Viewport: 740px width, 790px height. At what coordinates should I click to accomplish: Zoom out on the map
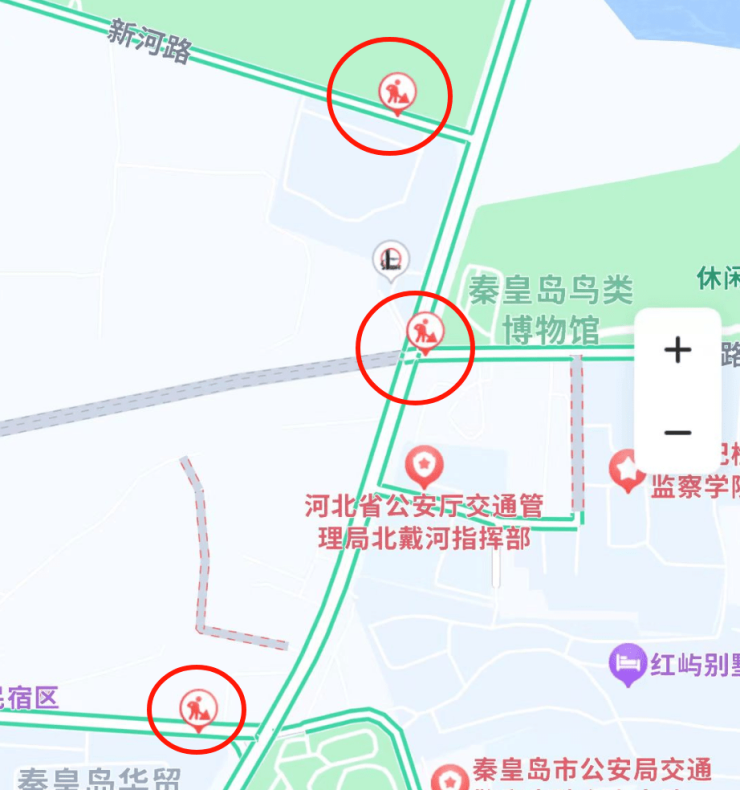tap(678, 433)
